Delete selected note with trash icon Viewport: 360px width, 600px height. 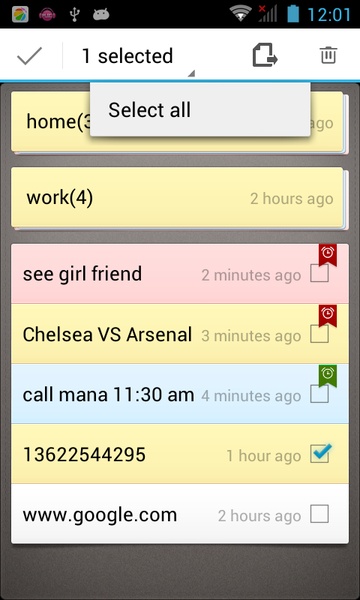tap(328, 55)
